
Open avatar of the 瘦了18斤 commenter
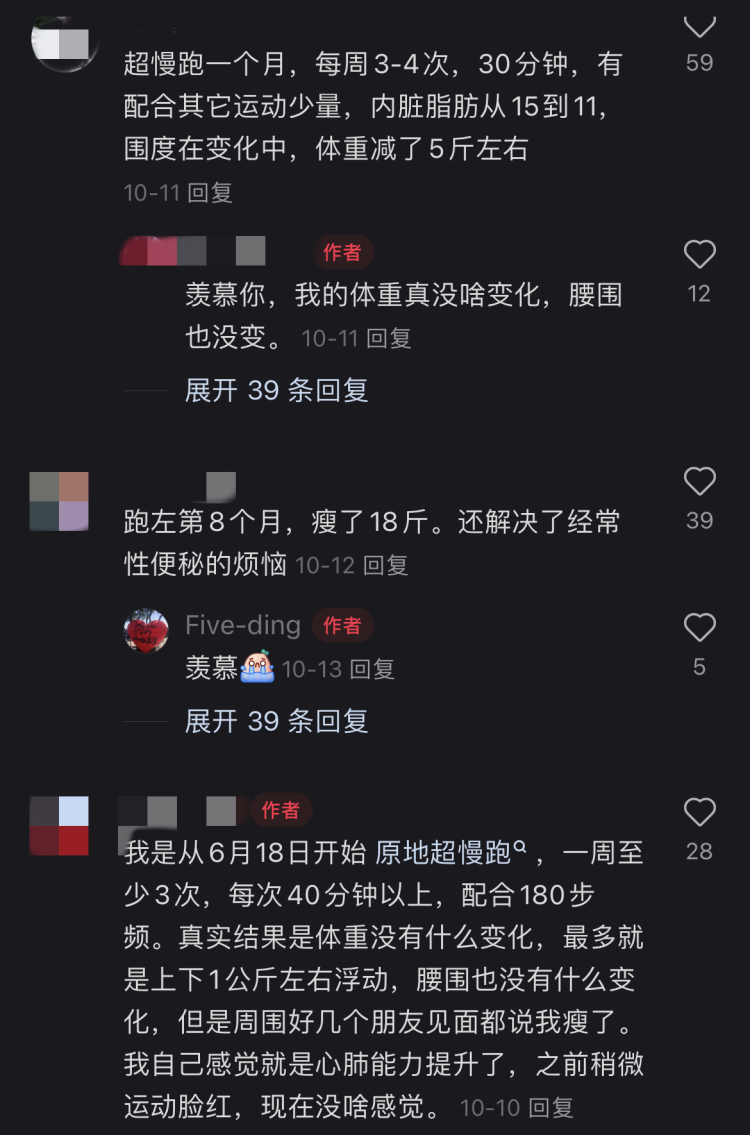coord(59,501)
